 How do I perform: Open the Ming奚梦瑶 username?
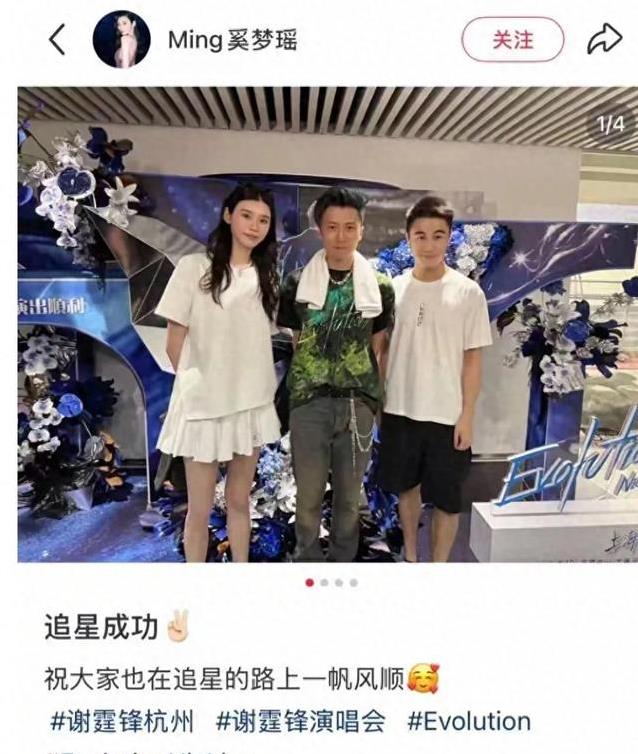click(232, 40)
